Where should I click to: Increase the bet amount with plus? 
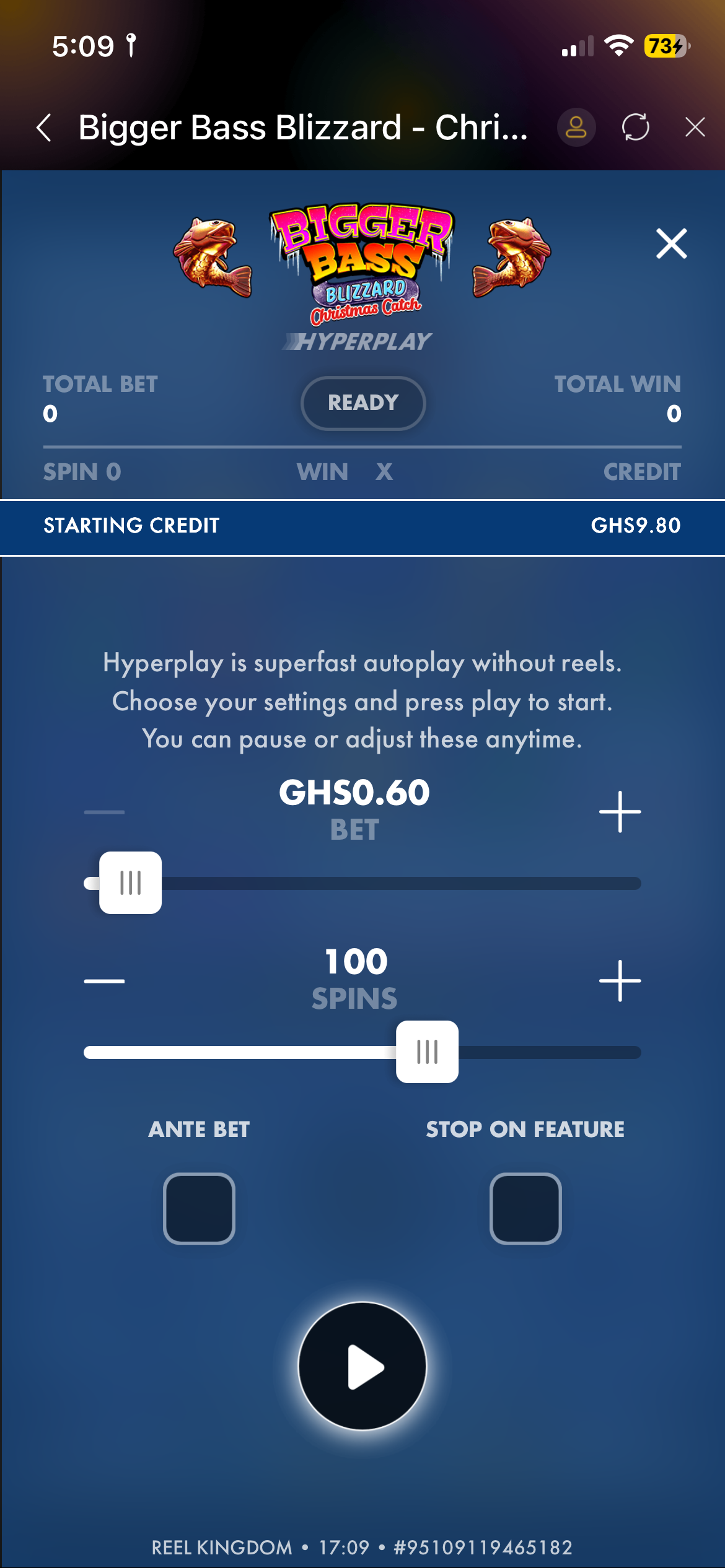click(x=620, y=811)
